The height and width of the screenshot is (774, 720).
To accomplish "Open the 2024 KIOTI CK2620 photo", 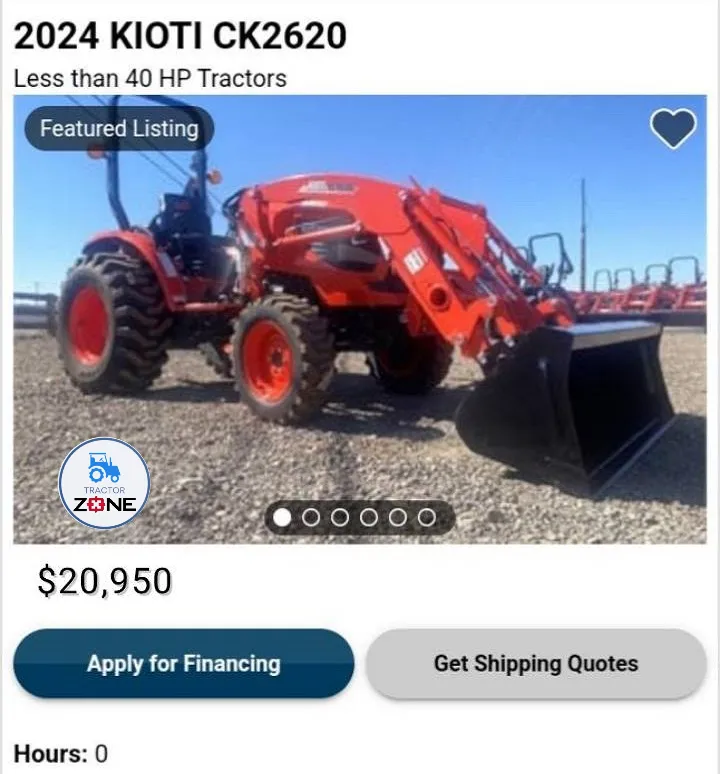I will (x=360, y=320).
